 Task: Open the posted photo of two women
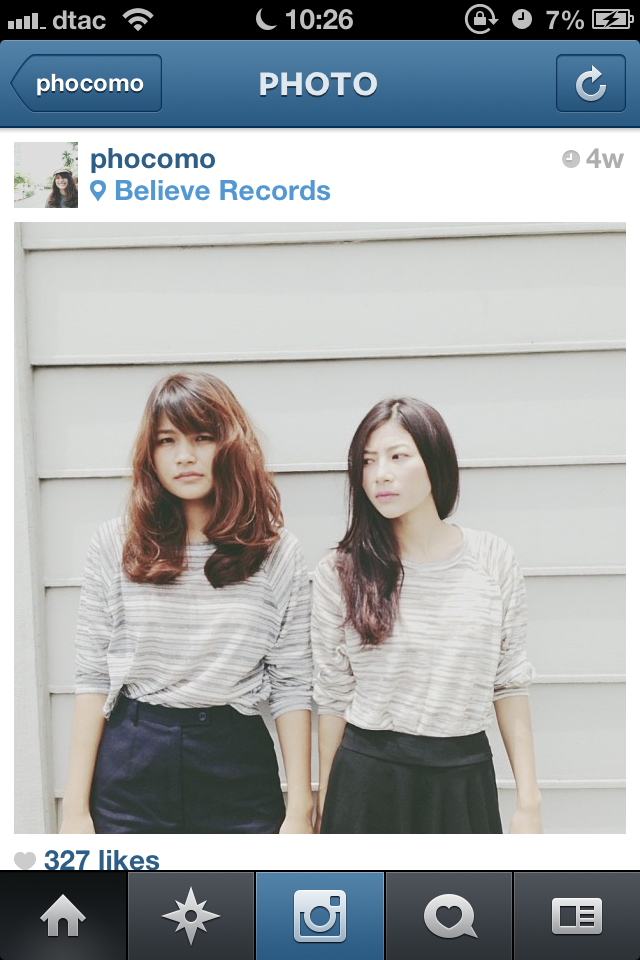click(320, 528)
